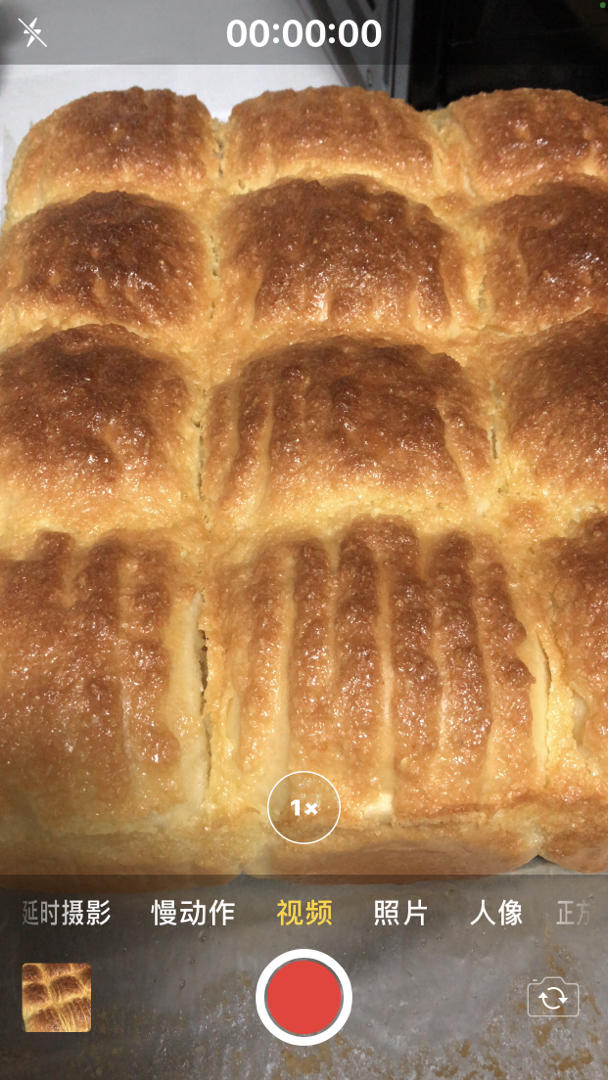Switch to 延时摄影 mode

tap(66, 912)
